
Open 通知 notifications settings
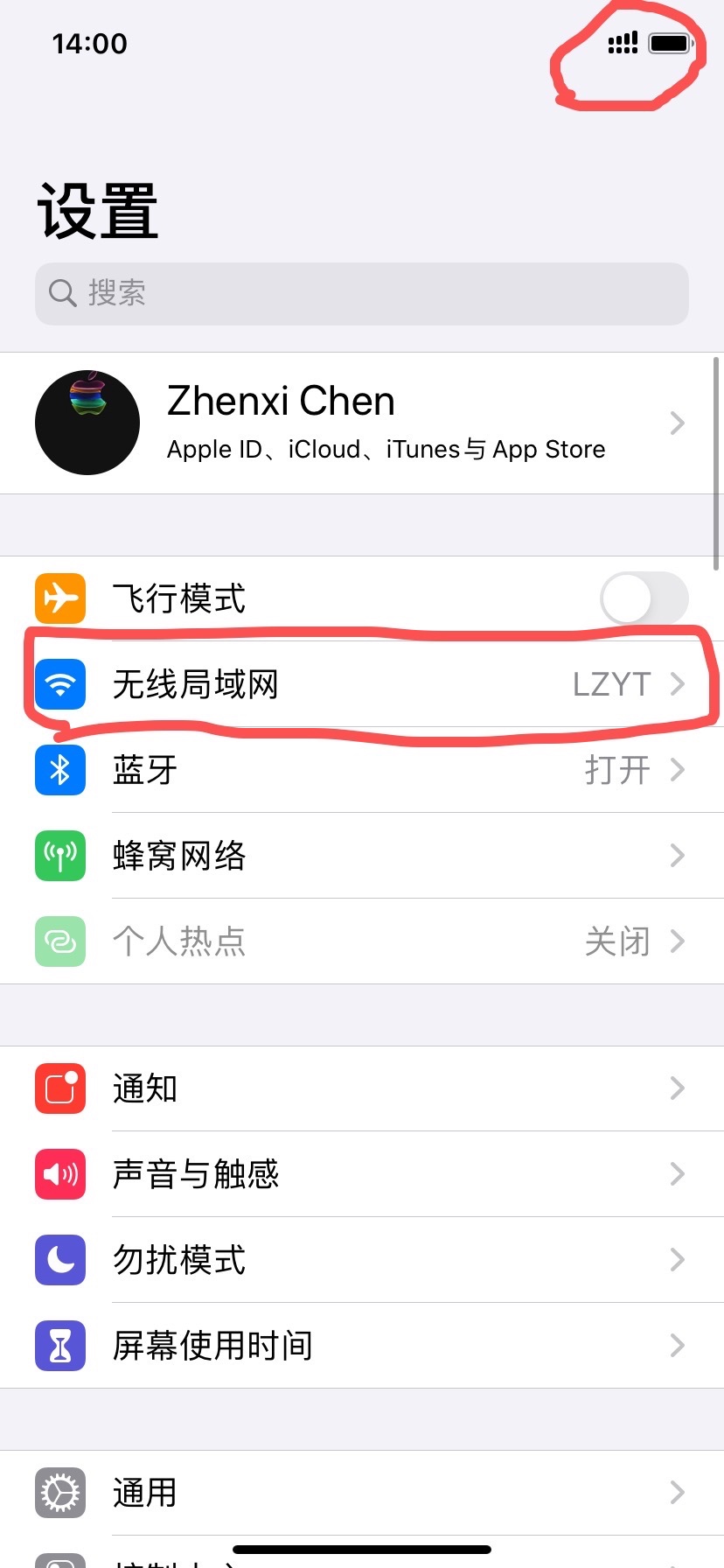pyautogui.click(x=362, y=1088)
